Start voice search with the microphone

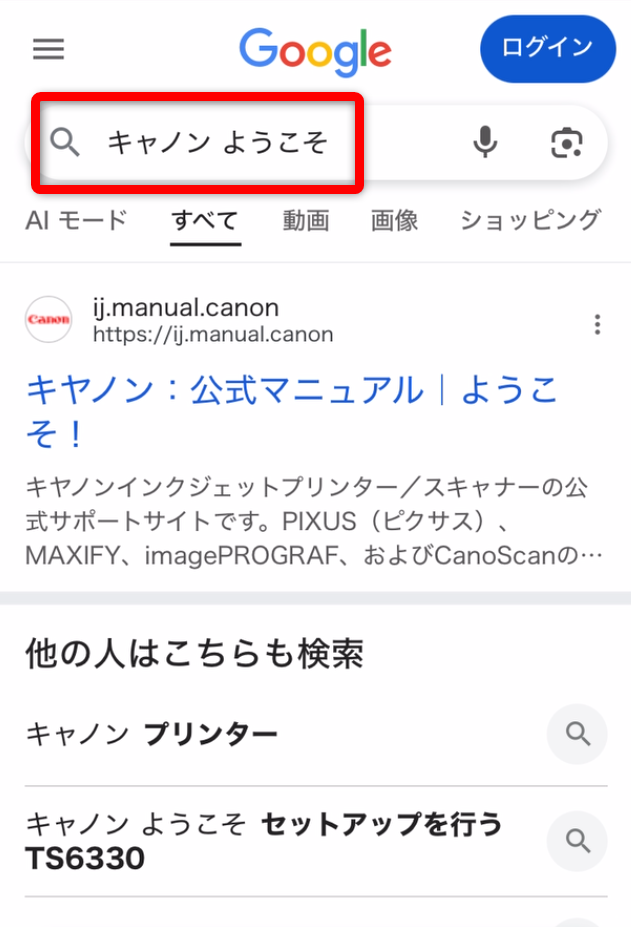485,143
